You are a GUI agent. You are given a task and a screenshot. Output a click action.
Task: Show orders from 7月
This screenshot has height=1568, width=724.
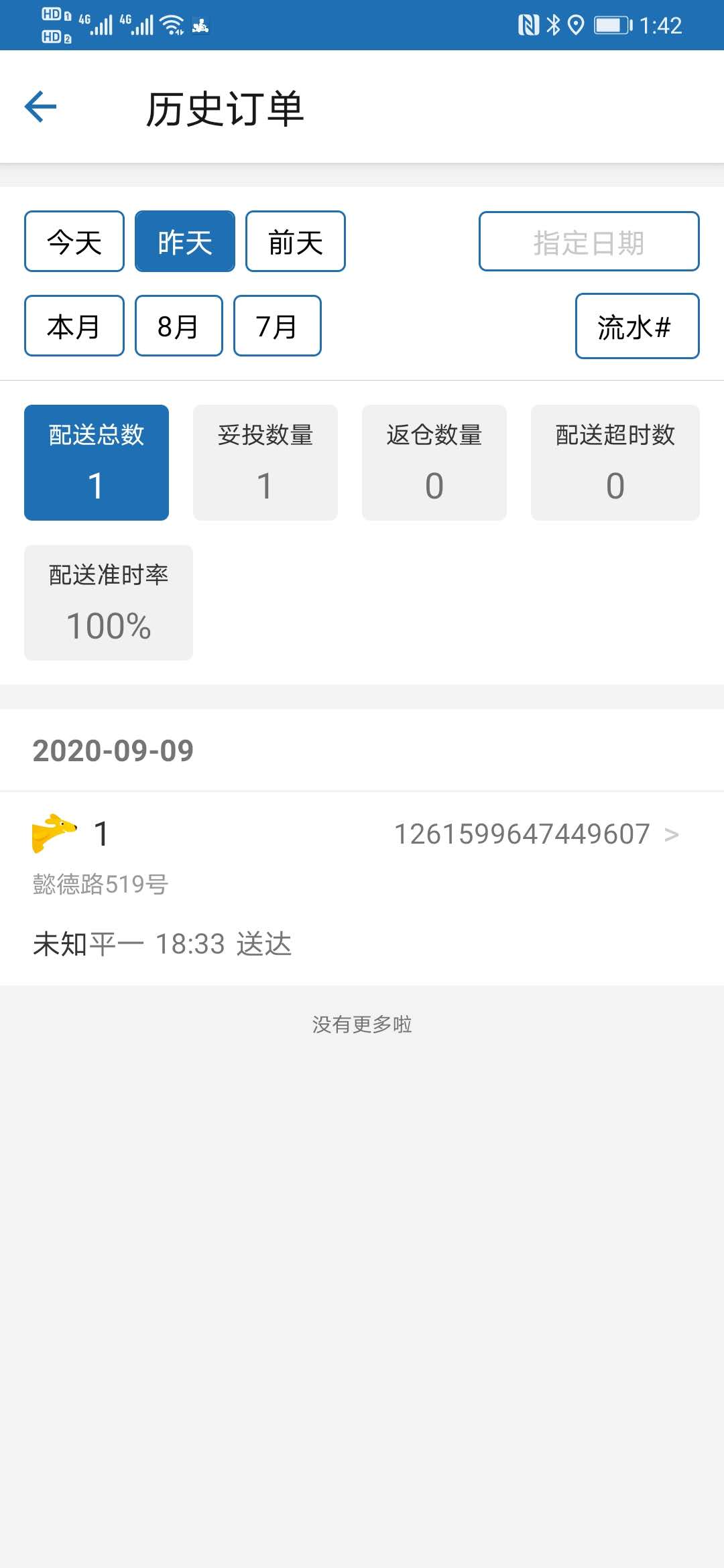(278, 326)
